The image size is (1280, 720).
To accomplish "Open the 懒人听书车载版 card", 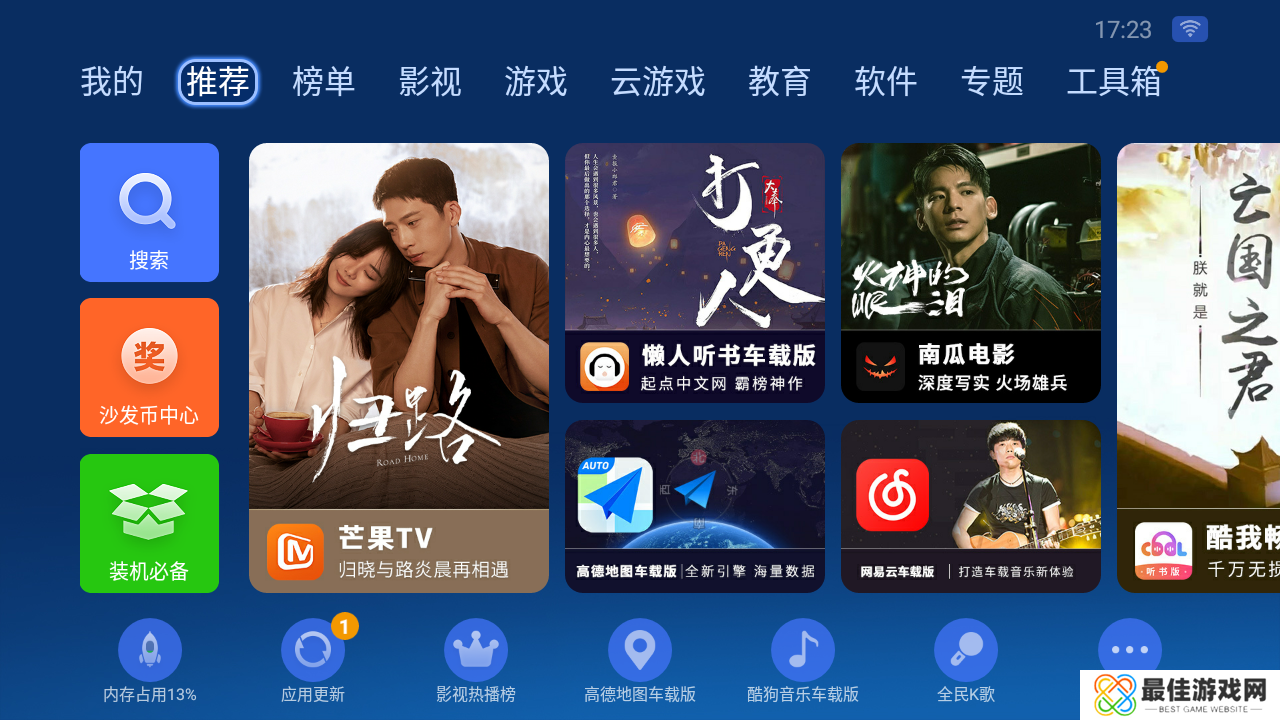I will coord(694,273).
